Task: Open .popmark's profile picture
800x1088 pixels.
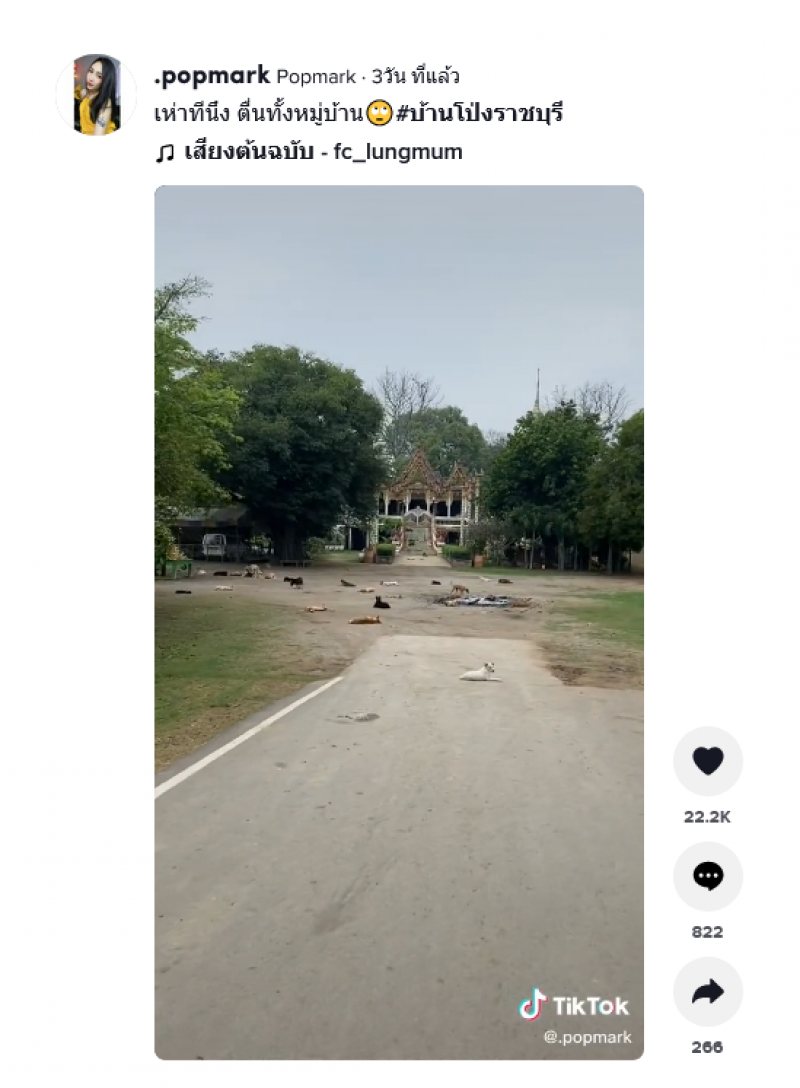Action: (x=96, y=95)
